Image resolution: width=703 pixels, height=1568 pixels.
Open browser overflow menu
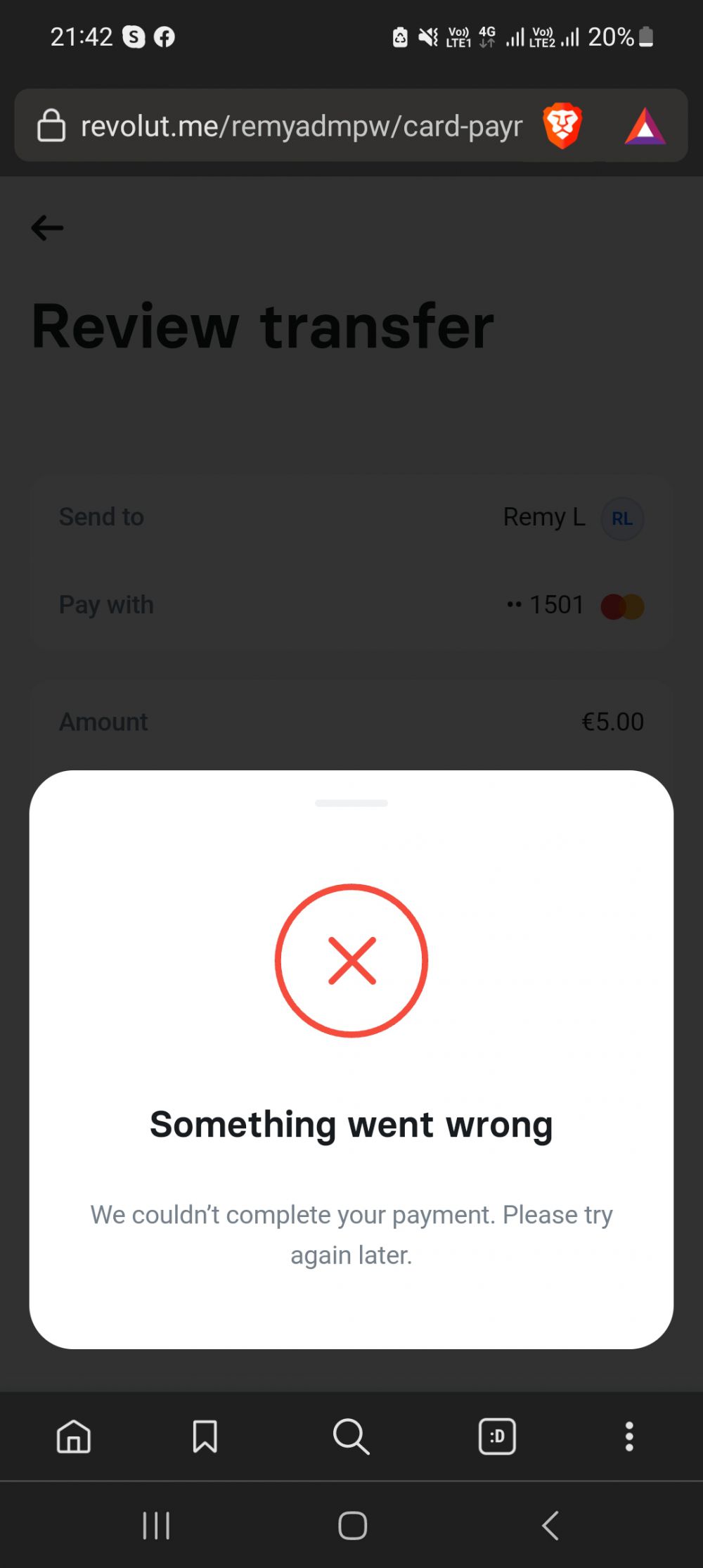click(629, 1436)
